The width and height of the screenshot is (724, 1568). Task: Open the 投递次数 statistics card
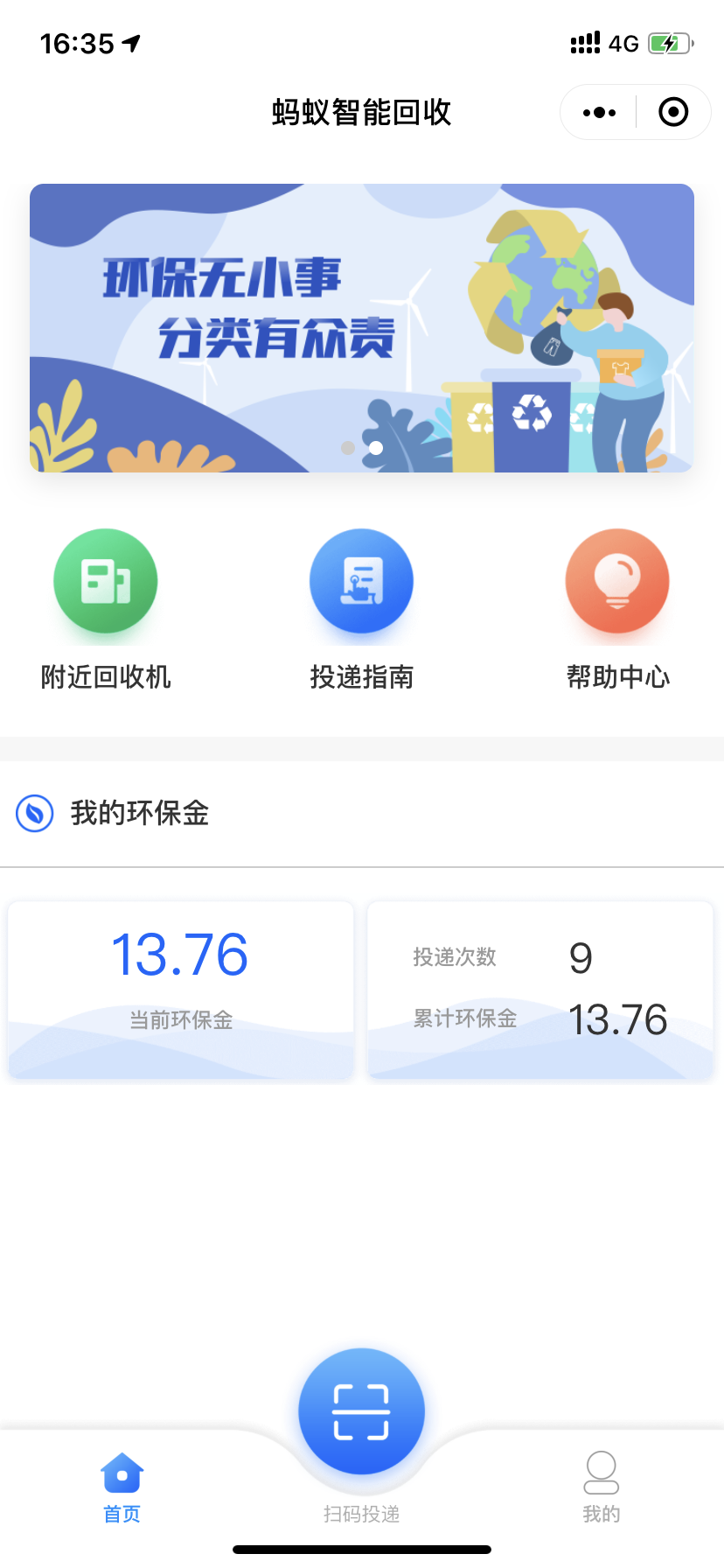[x=540, y=989]
